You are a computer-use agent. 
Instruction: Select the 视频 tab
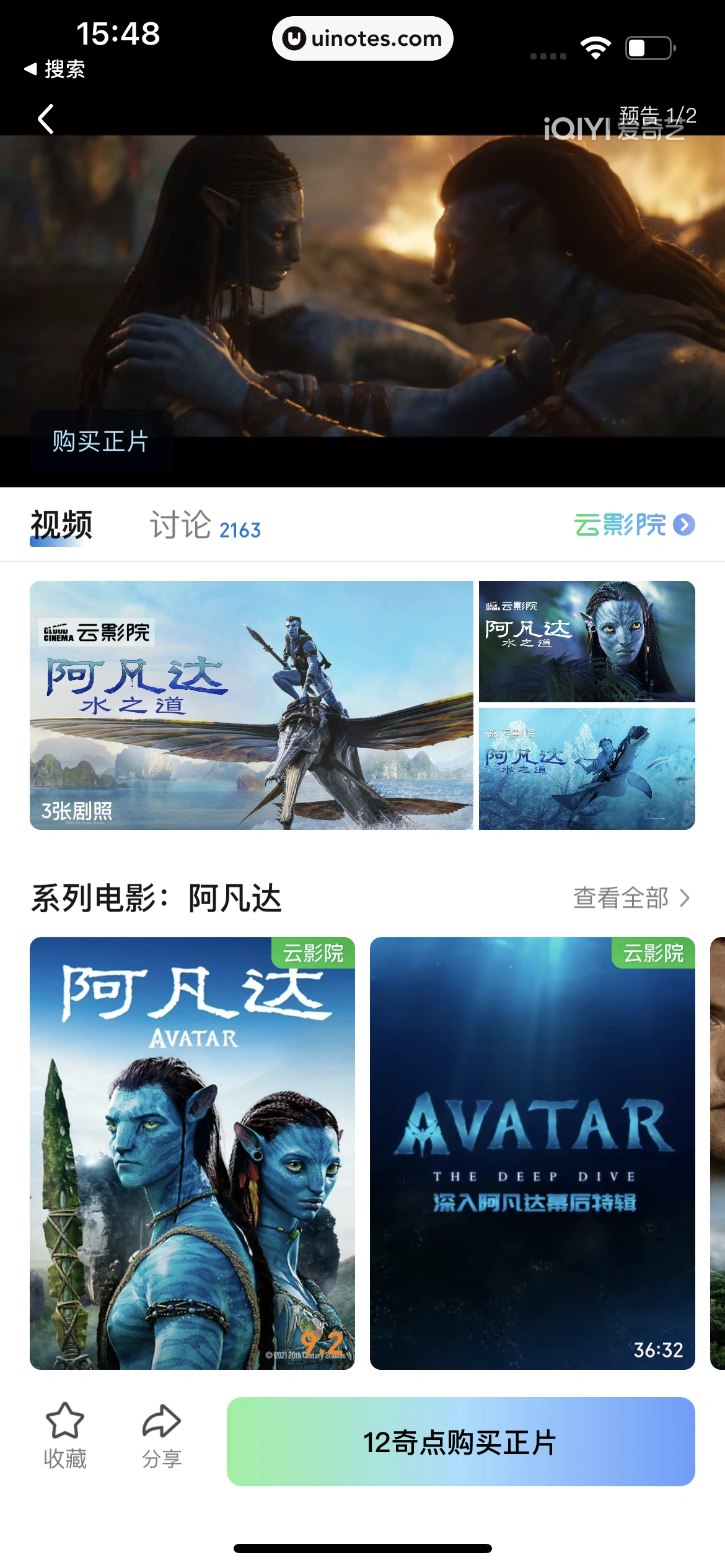click(61, 526)
